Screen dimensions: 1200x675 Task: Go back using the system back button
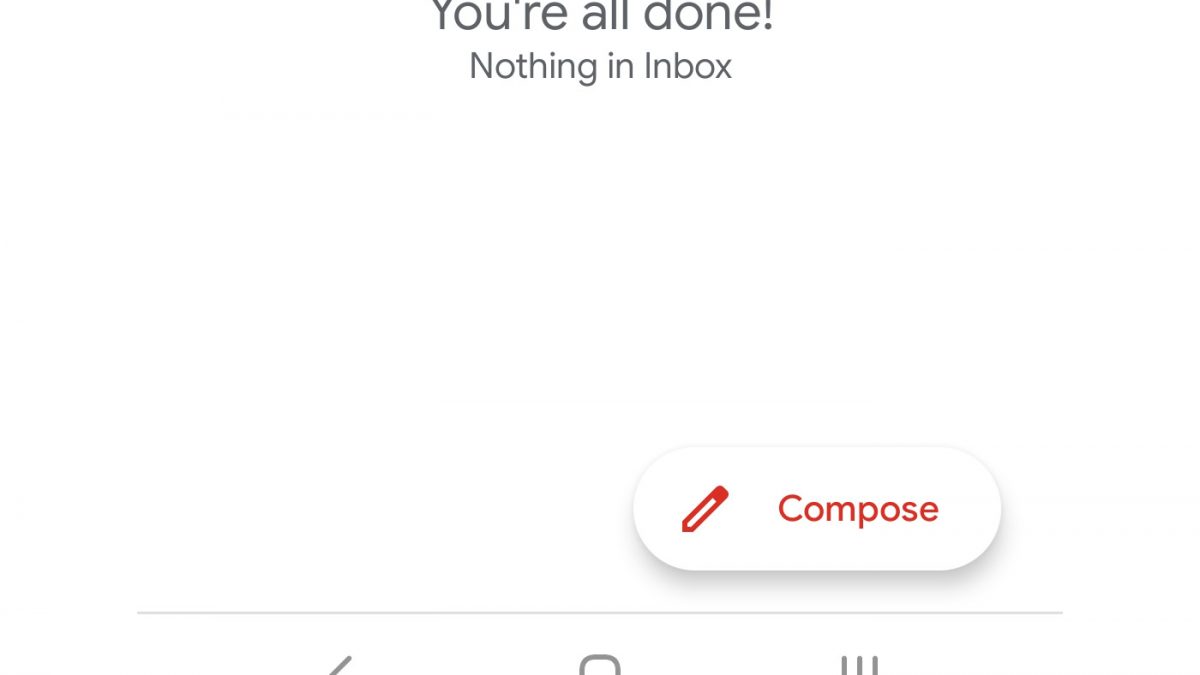tap(340, 666)
